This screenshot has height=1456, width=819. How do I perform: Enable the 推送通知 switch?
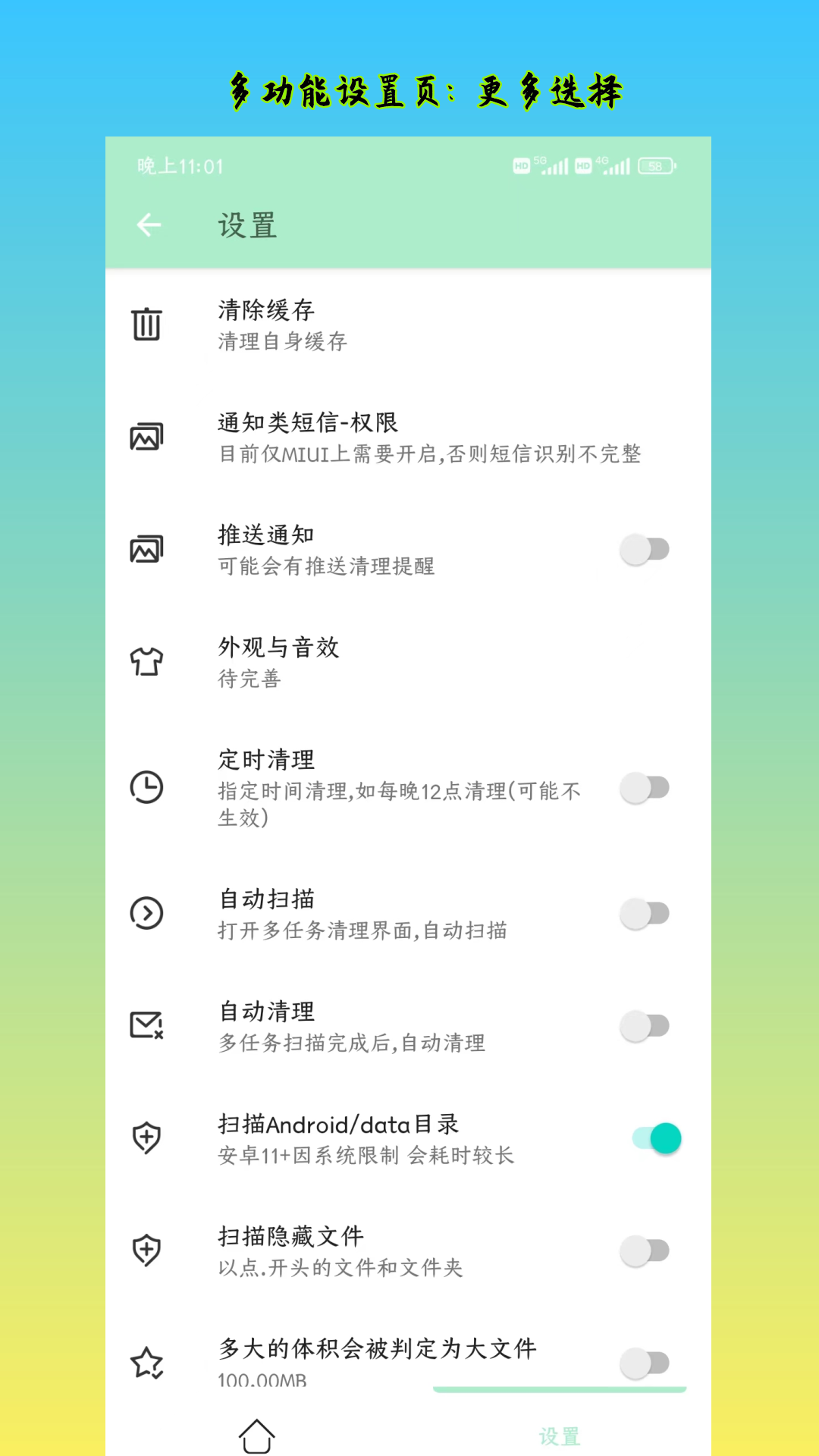[646, 548]
